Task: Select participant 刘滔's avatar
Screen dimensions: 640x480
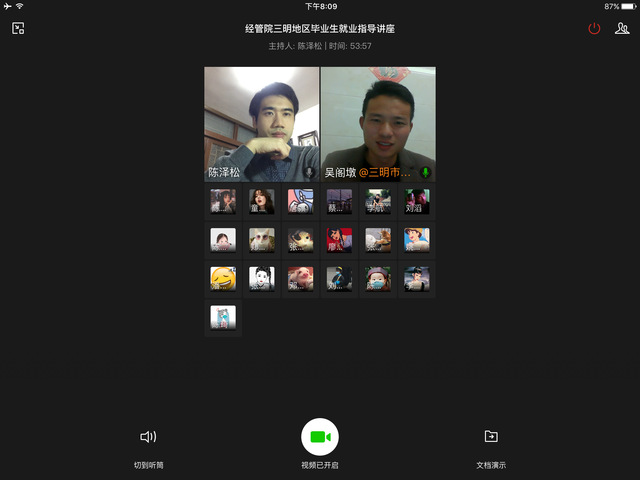Action: click(x=417, y=202)
